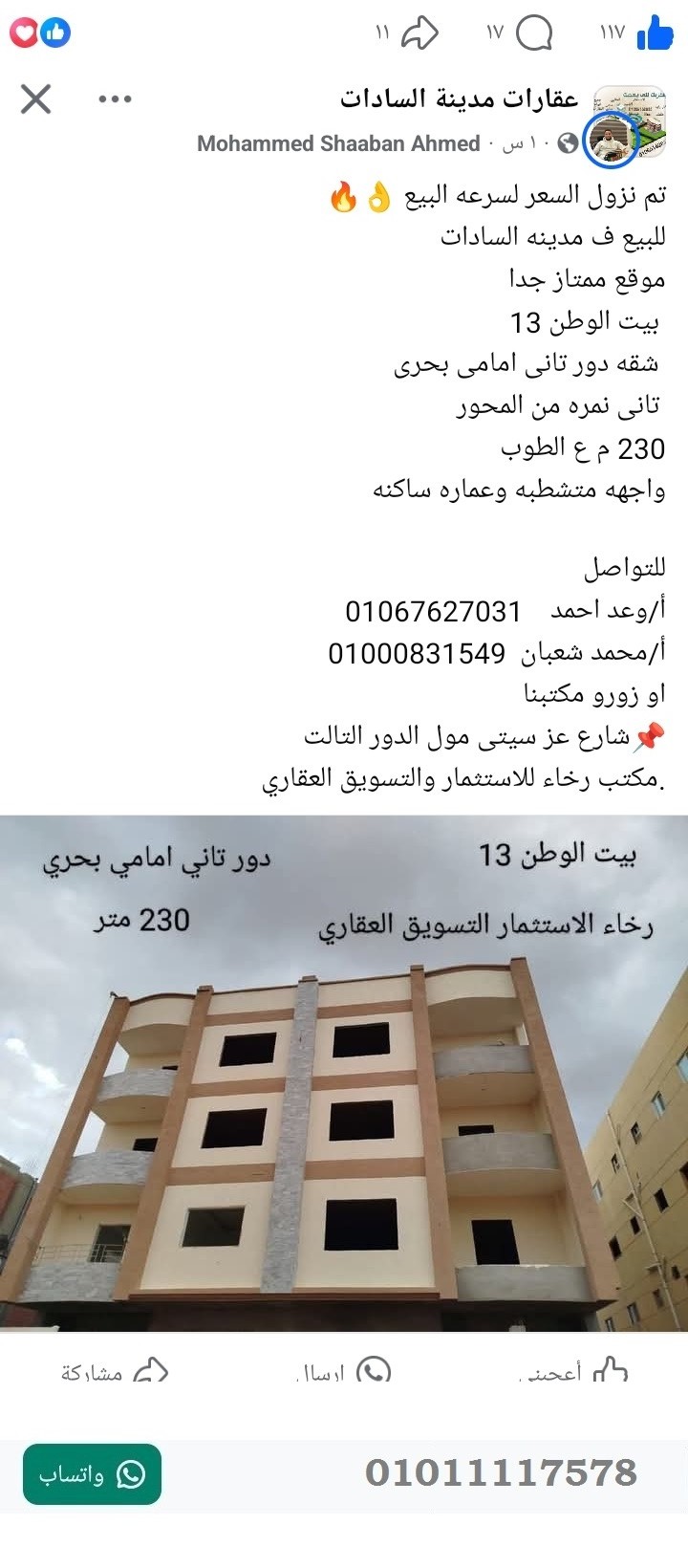Open Mohammed Shaaban Ahmed's profile link
688x1568 pixels.
click(x=336, y=142)
